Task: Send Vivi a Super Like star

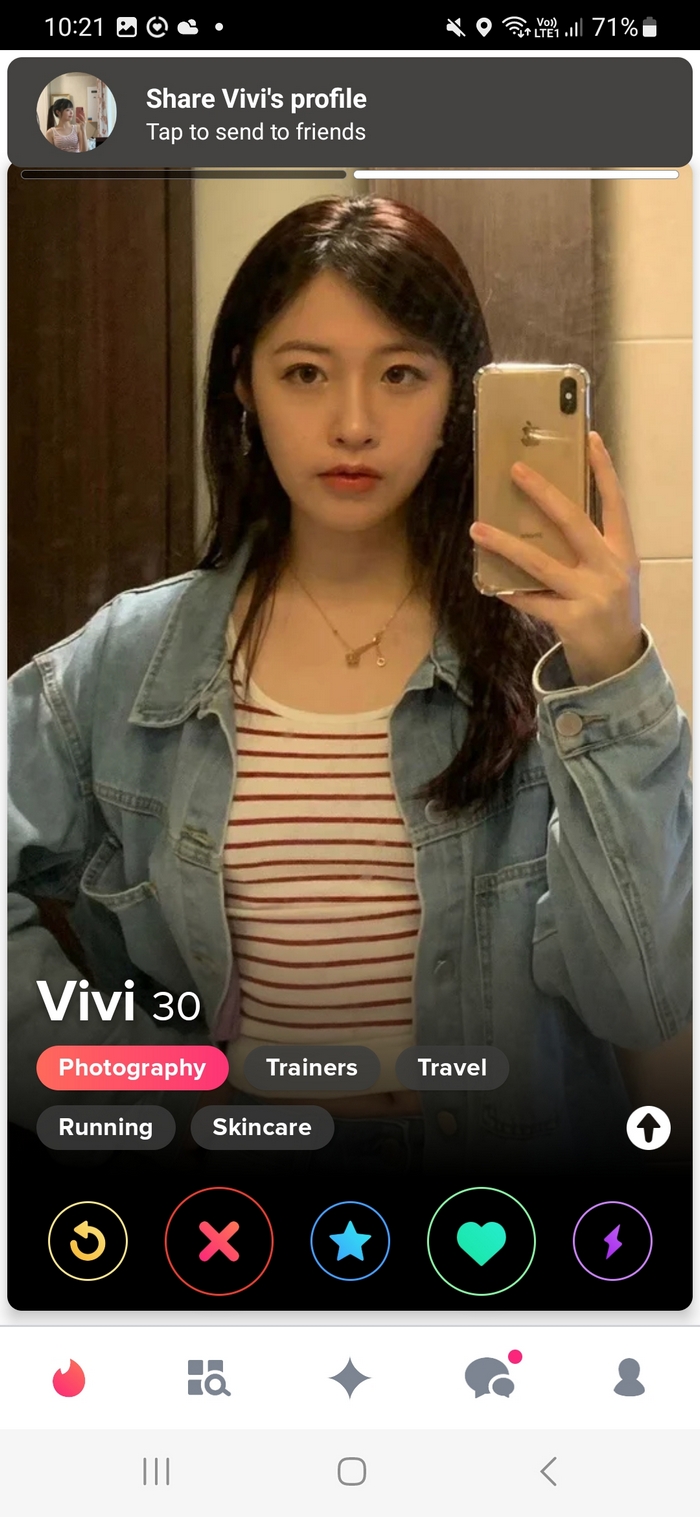Action: pyautogui.click(x=350, y=1242)
